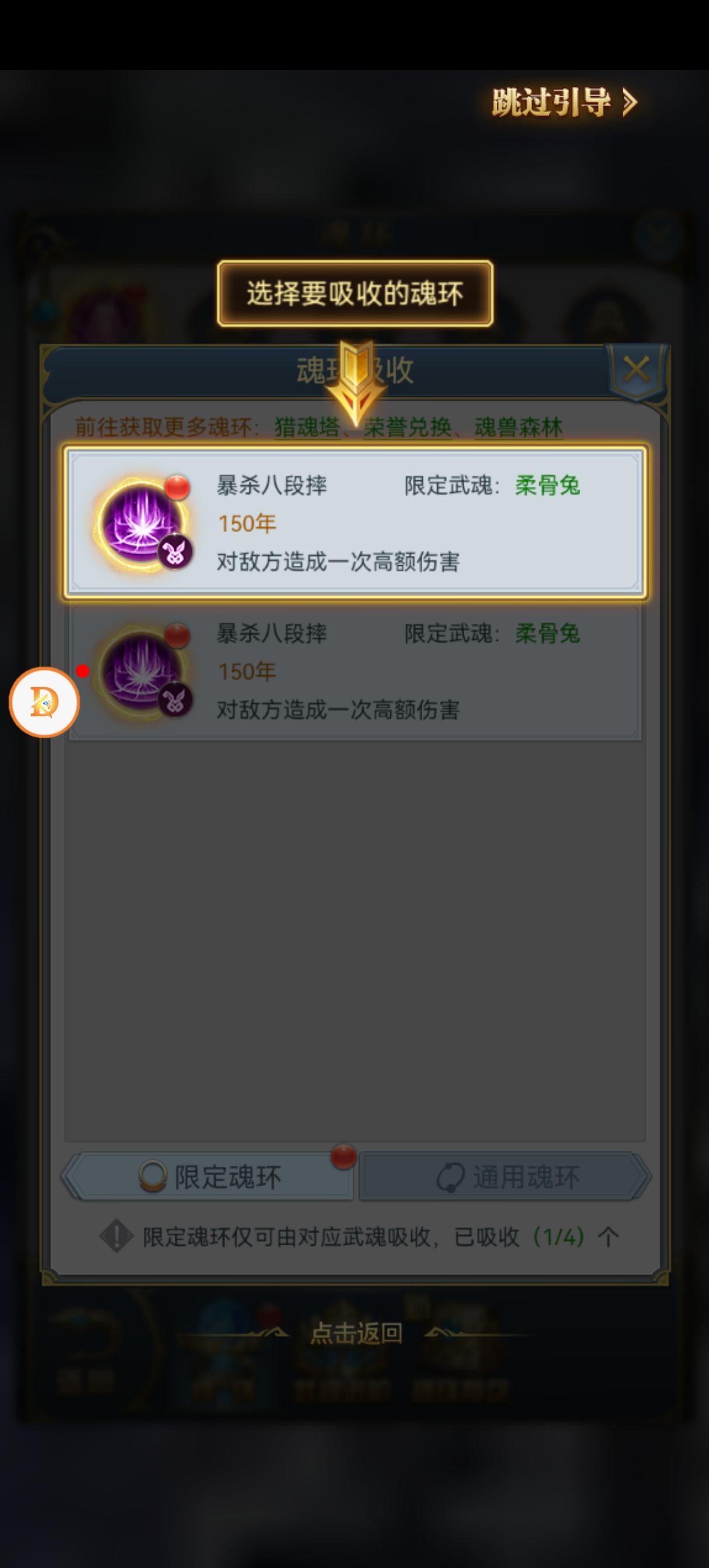The image size is (709, 1568).
Task: Go to 荣誉兑换
Action: (407, 428)
